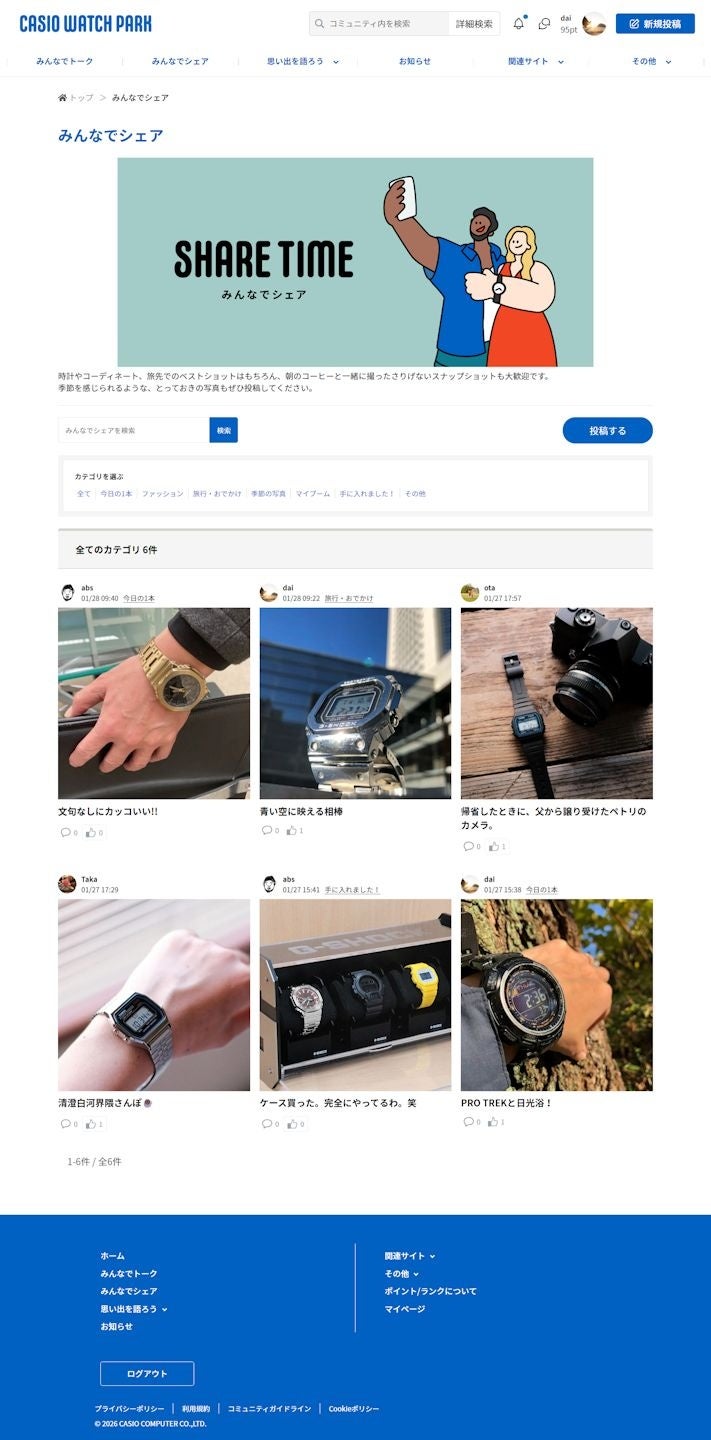Tap the みんなでシェアを検索 input field

(134, 431)
